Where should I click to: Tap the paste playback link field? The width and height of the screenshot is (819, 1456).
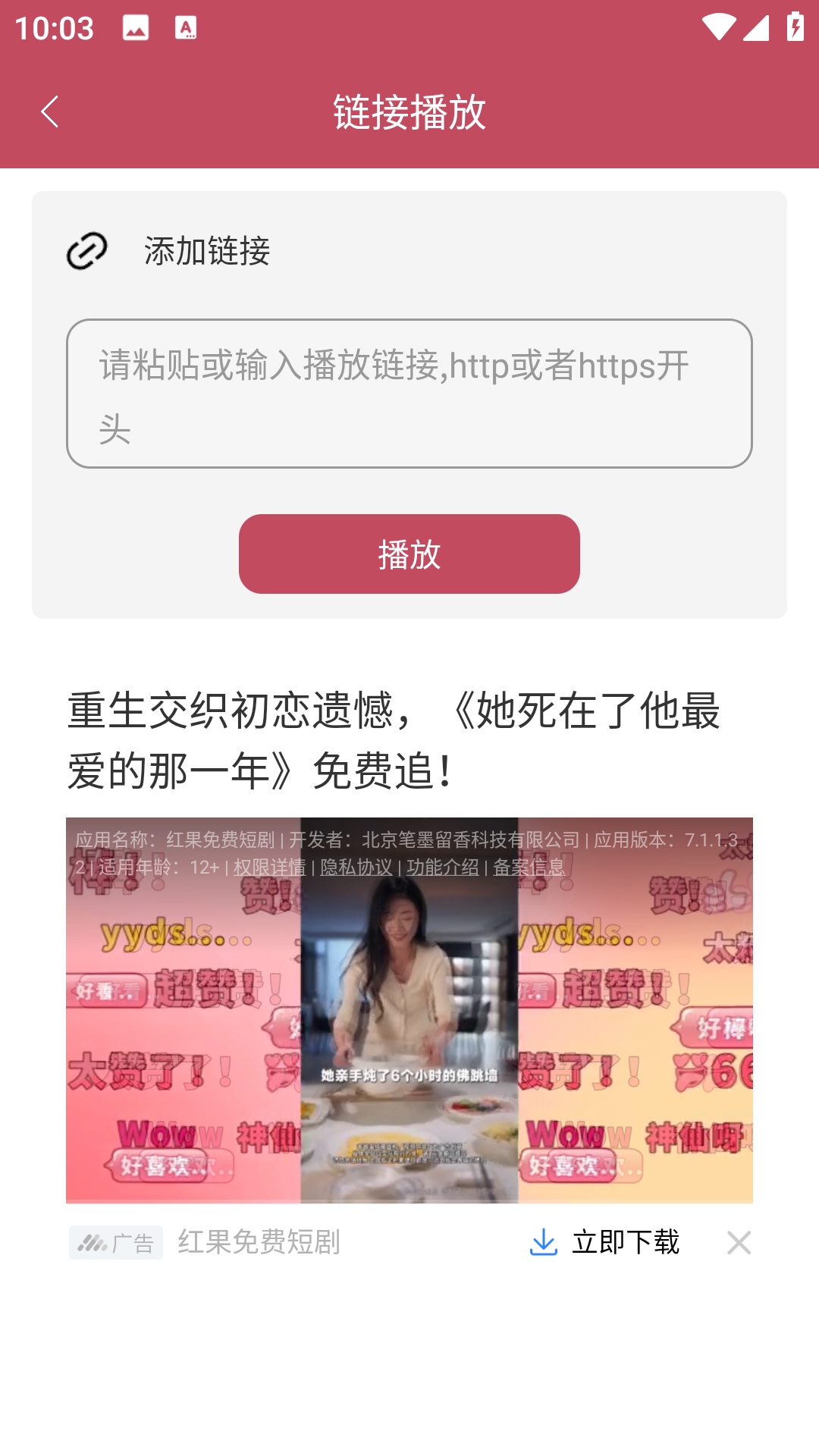point(409,394)
